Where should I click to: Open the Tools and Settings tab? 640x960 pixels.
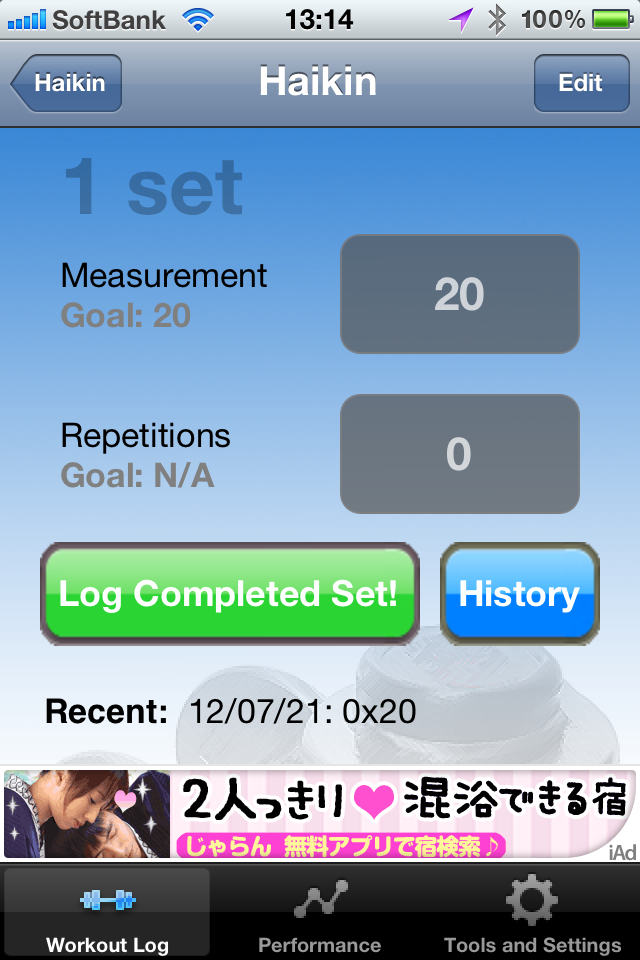(532, 912)
